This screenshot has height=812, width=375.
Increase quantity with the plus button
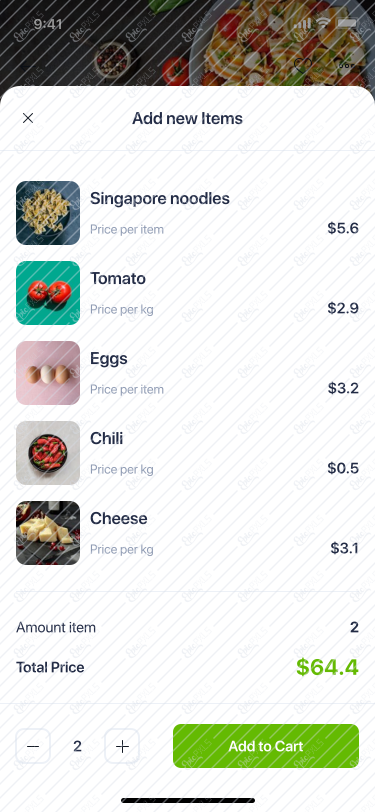click(122, 746)
